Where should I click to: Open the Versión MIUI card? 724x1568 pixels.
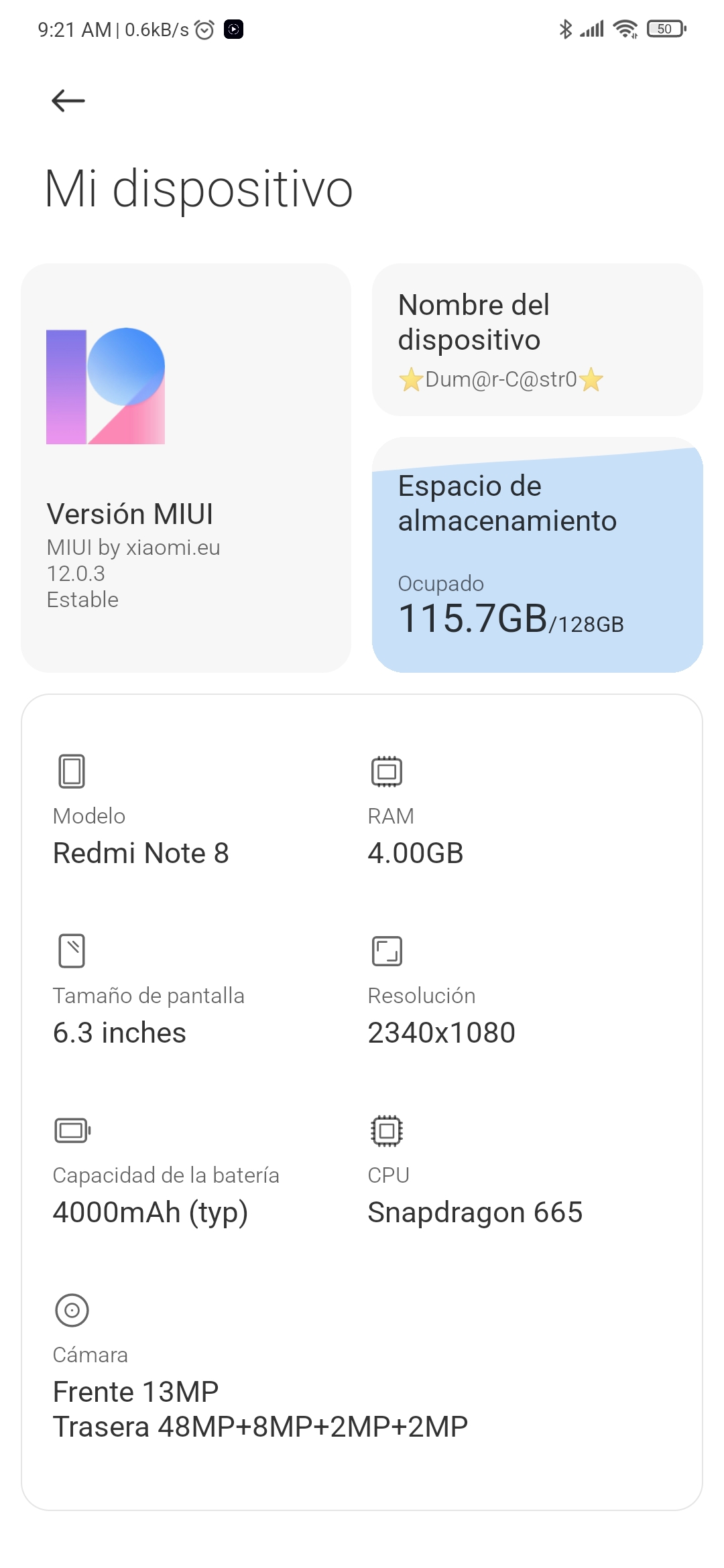click(186, 468)
